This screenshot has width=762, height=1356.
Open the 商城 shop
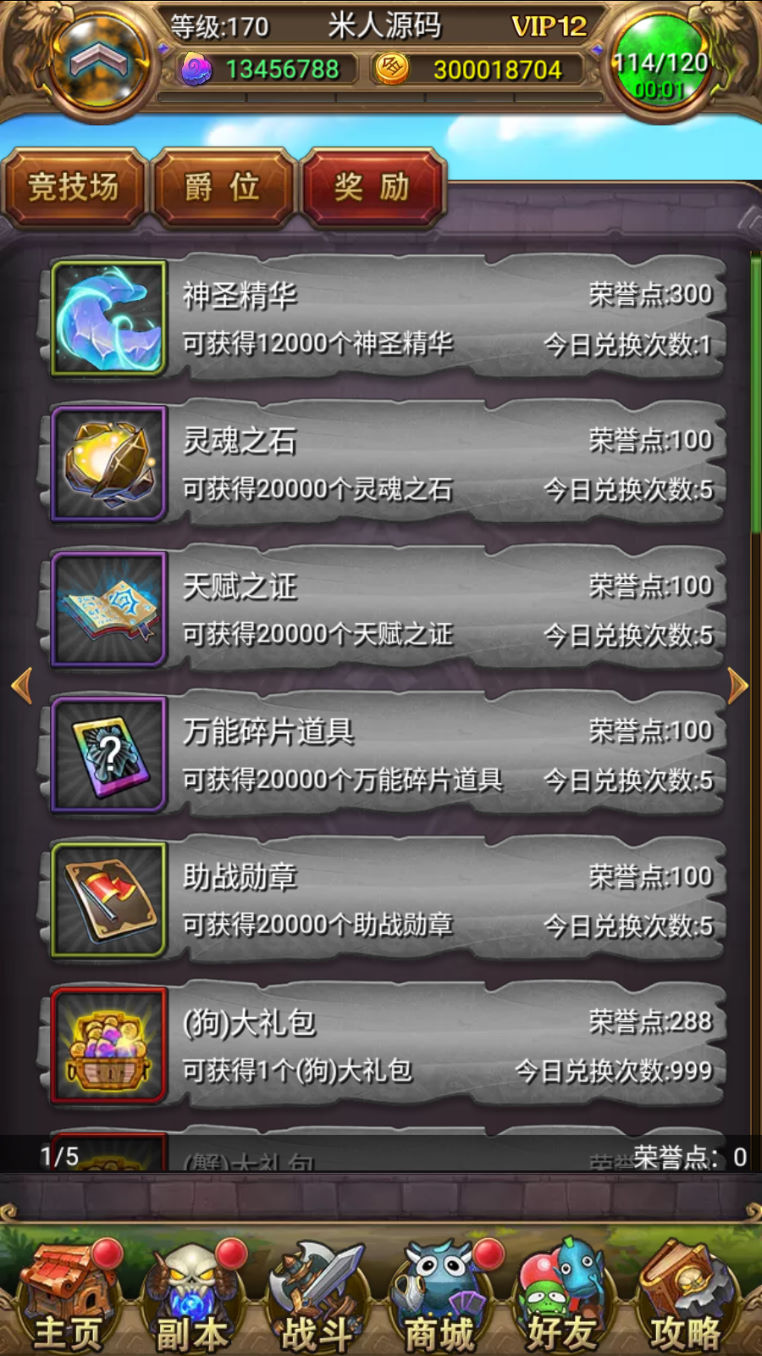coord(440,1295)
